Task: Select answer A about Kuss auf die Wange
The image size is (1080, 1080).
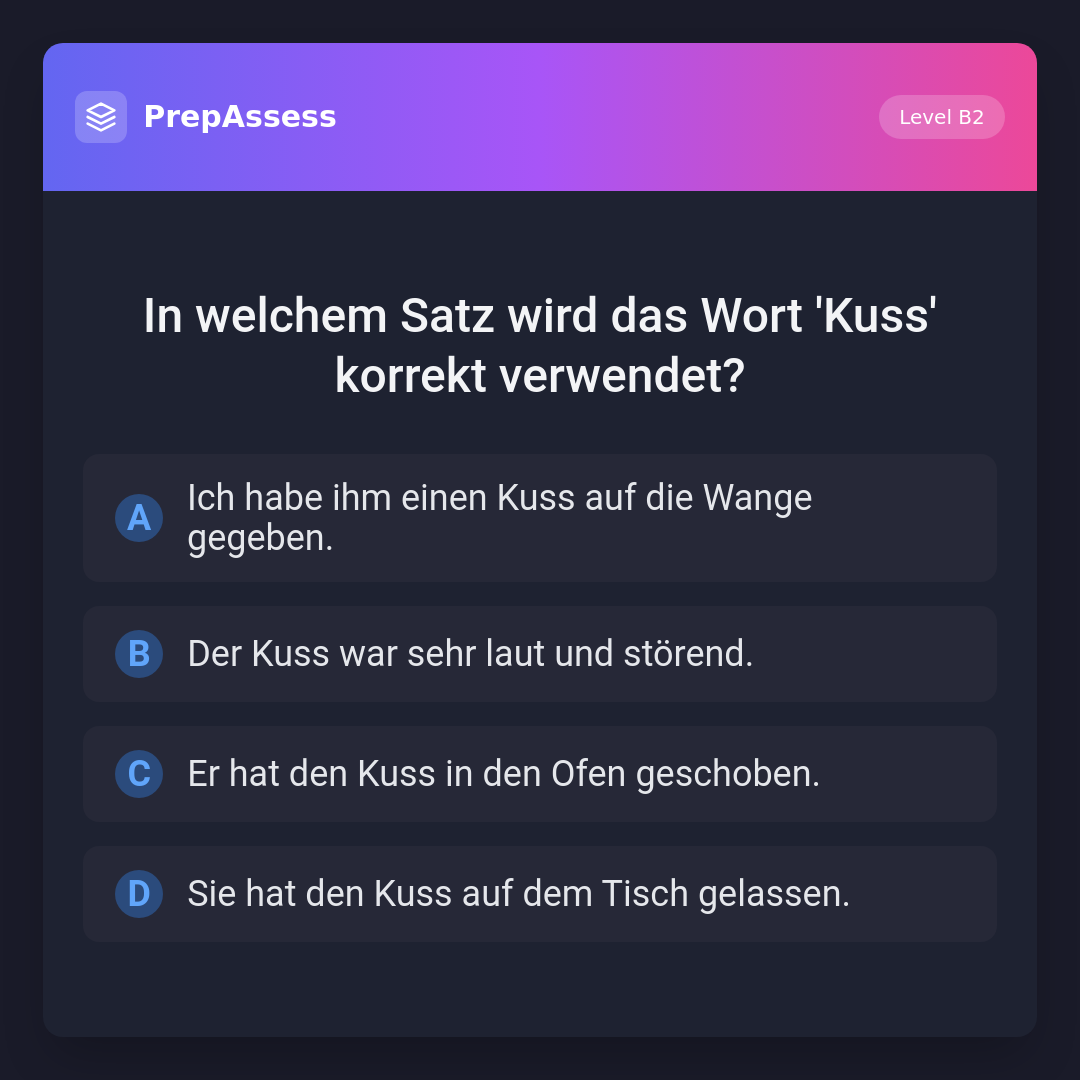Action: pos(540,518)
